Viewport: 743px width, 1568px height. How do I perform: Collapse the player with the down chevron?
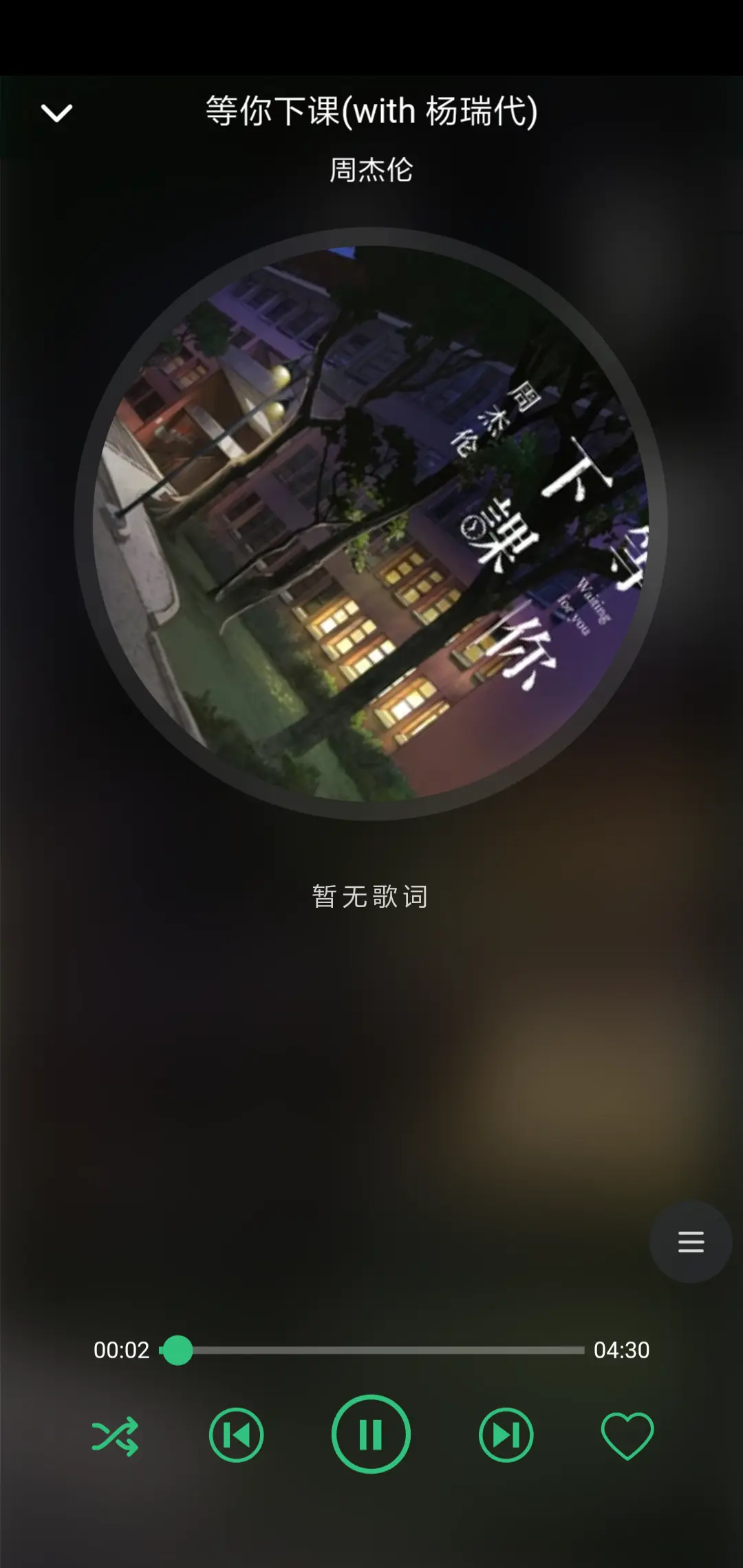pyautogui.click(x=56, y=112)
